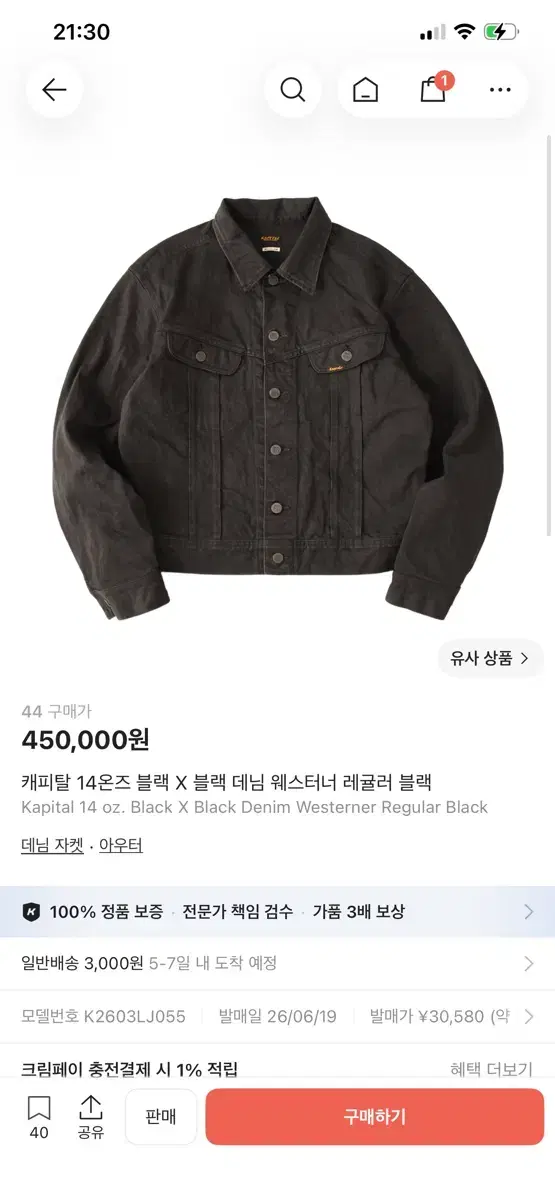Open the 아우터 category link
555x1200 pixels.
(120, 845)
